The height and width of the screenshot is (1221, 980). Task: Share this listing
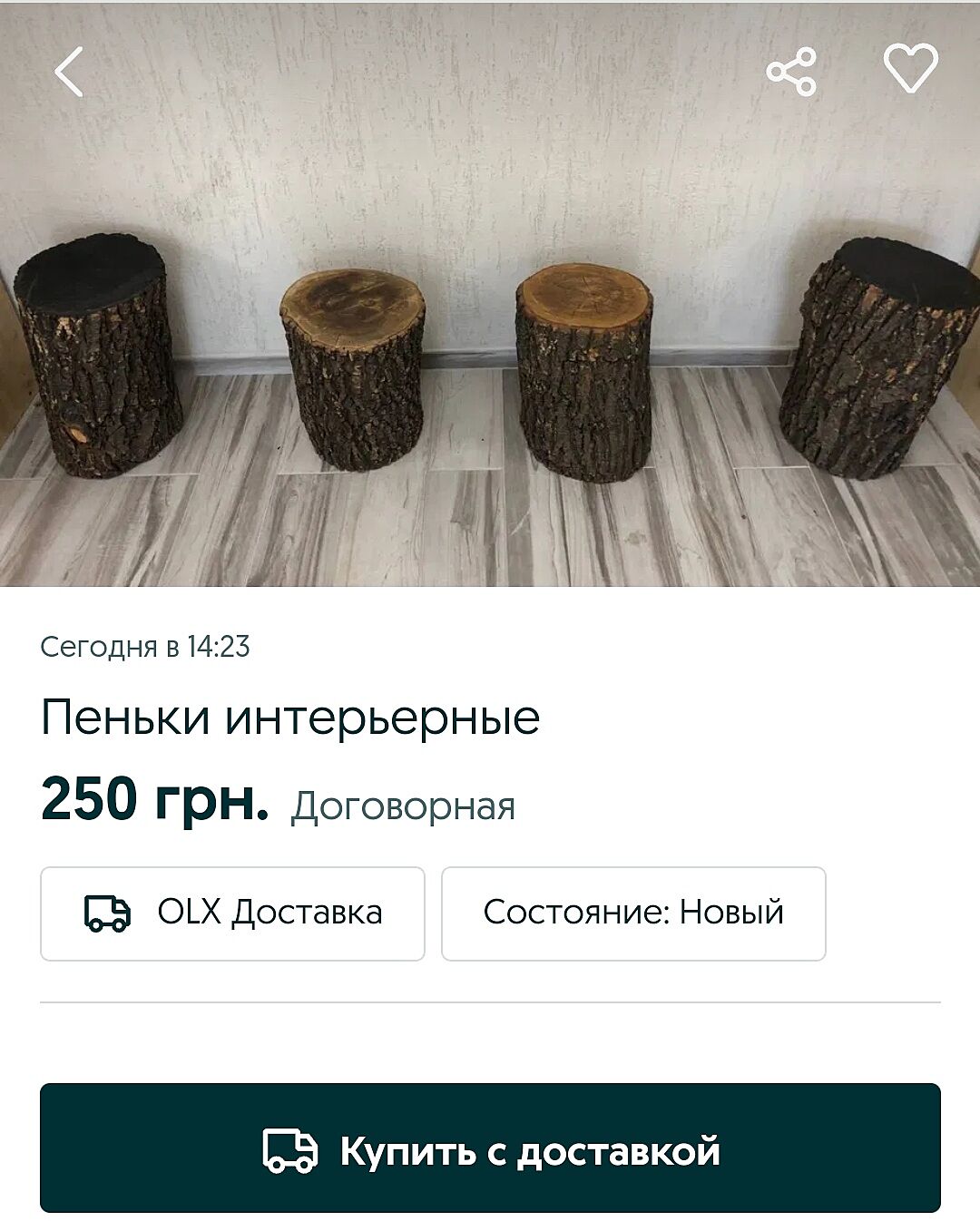tap(791, 71)
